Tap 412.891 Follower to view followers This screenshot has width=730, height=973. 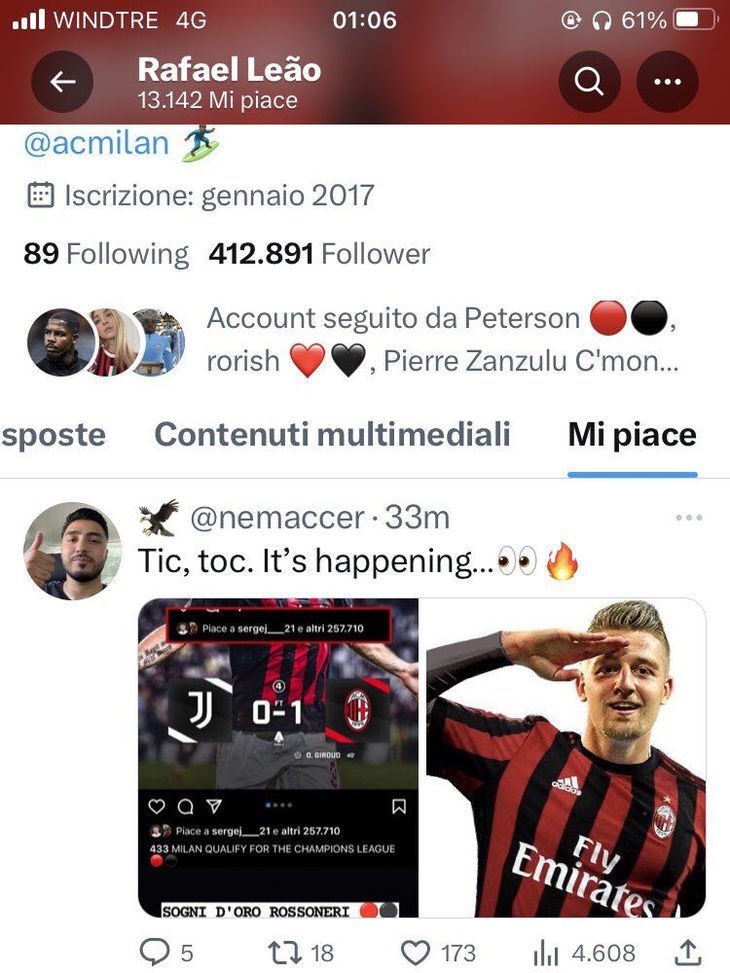click(319, 253)
